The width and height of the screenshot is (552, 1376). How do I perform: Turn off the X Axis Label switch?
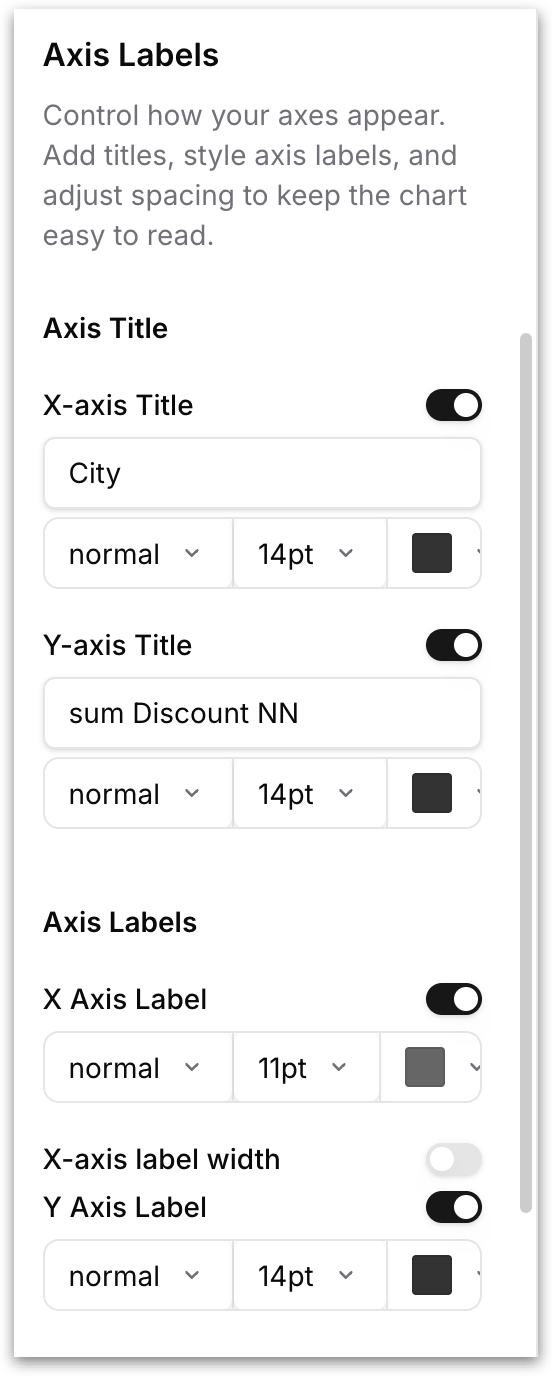454,999
